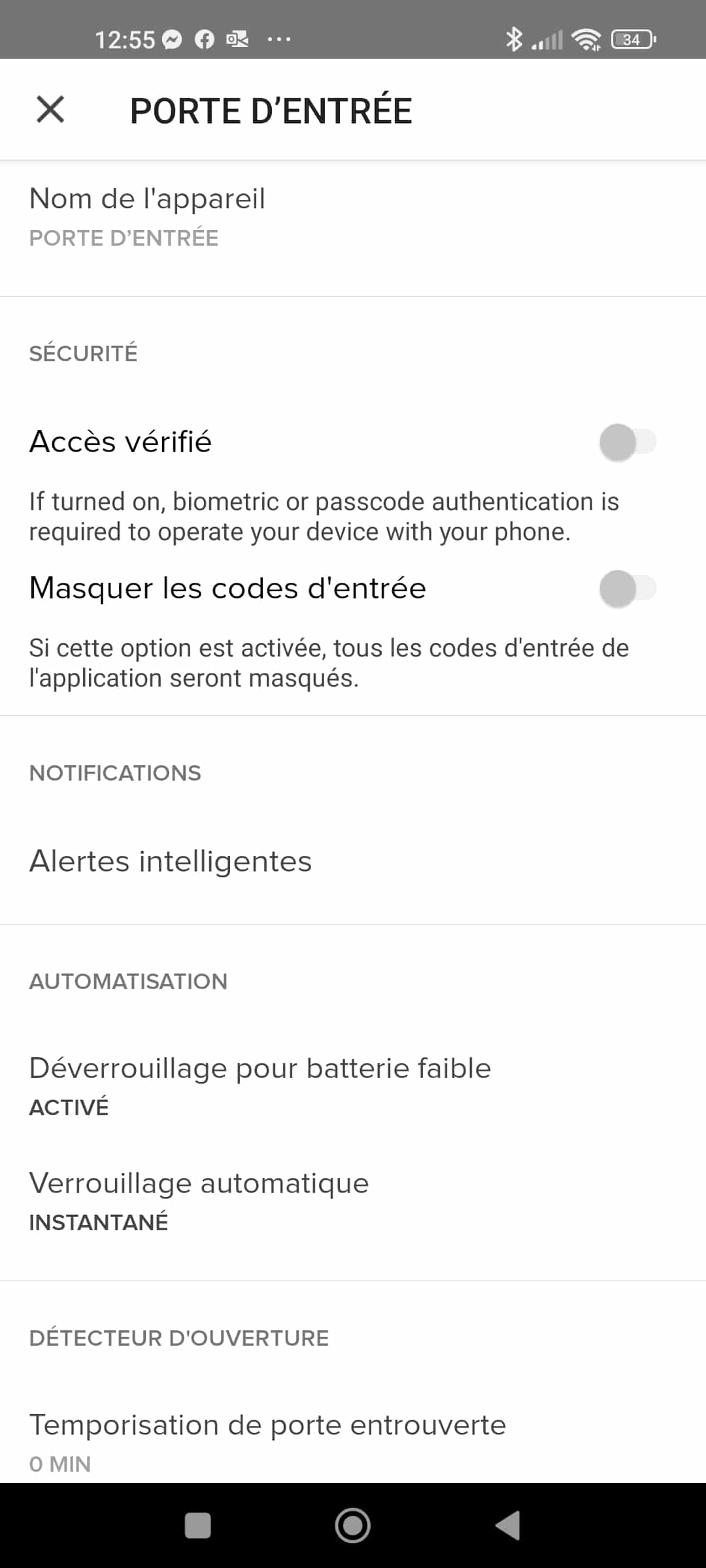The width and height of the screenshot is (706, 1568).
Task: Open the recent apps overview
Action: click(198, 1526)
